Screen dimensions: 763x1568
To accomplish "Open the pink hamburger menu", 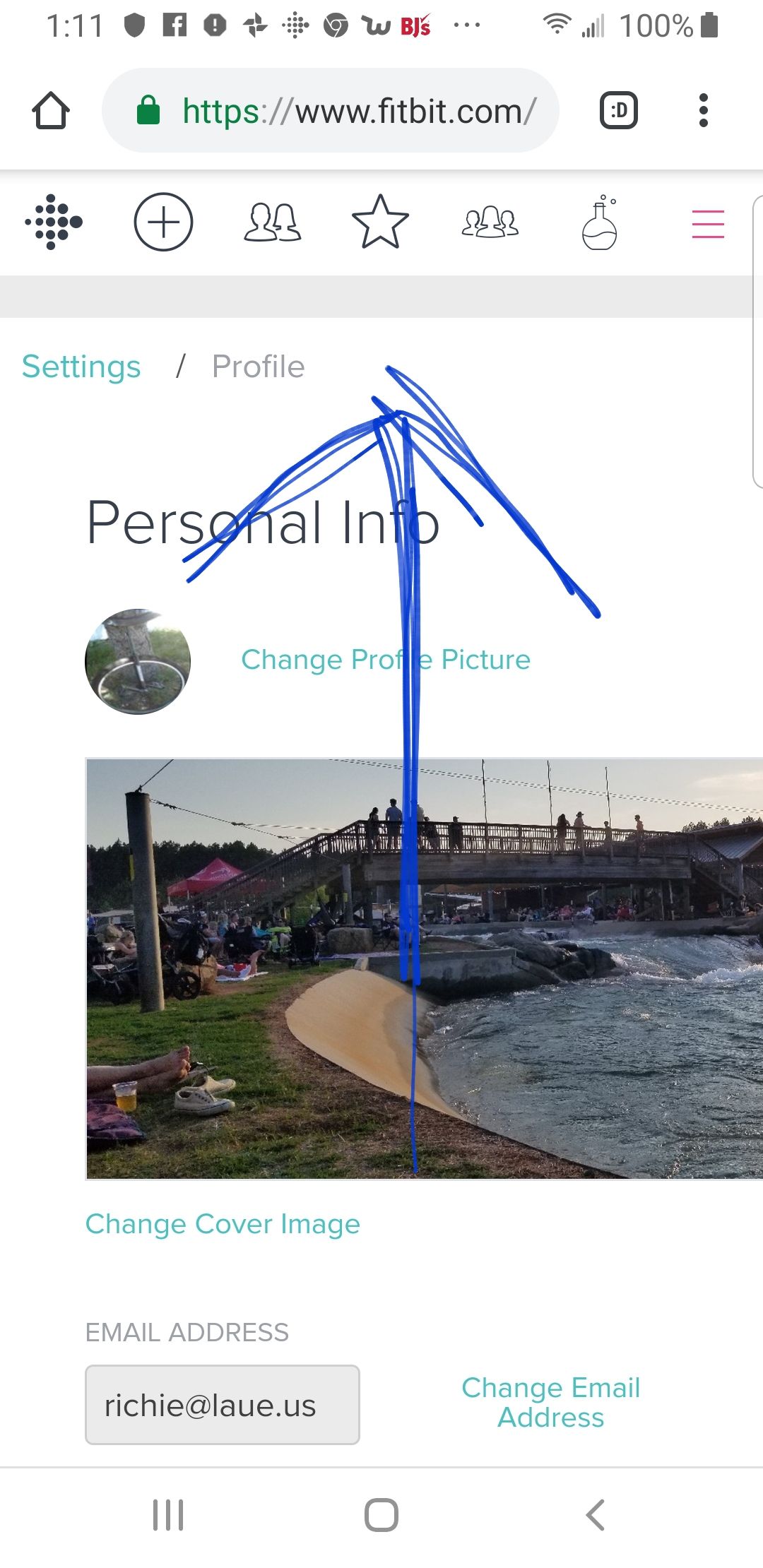I will point(708,224).
